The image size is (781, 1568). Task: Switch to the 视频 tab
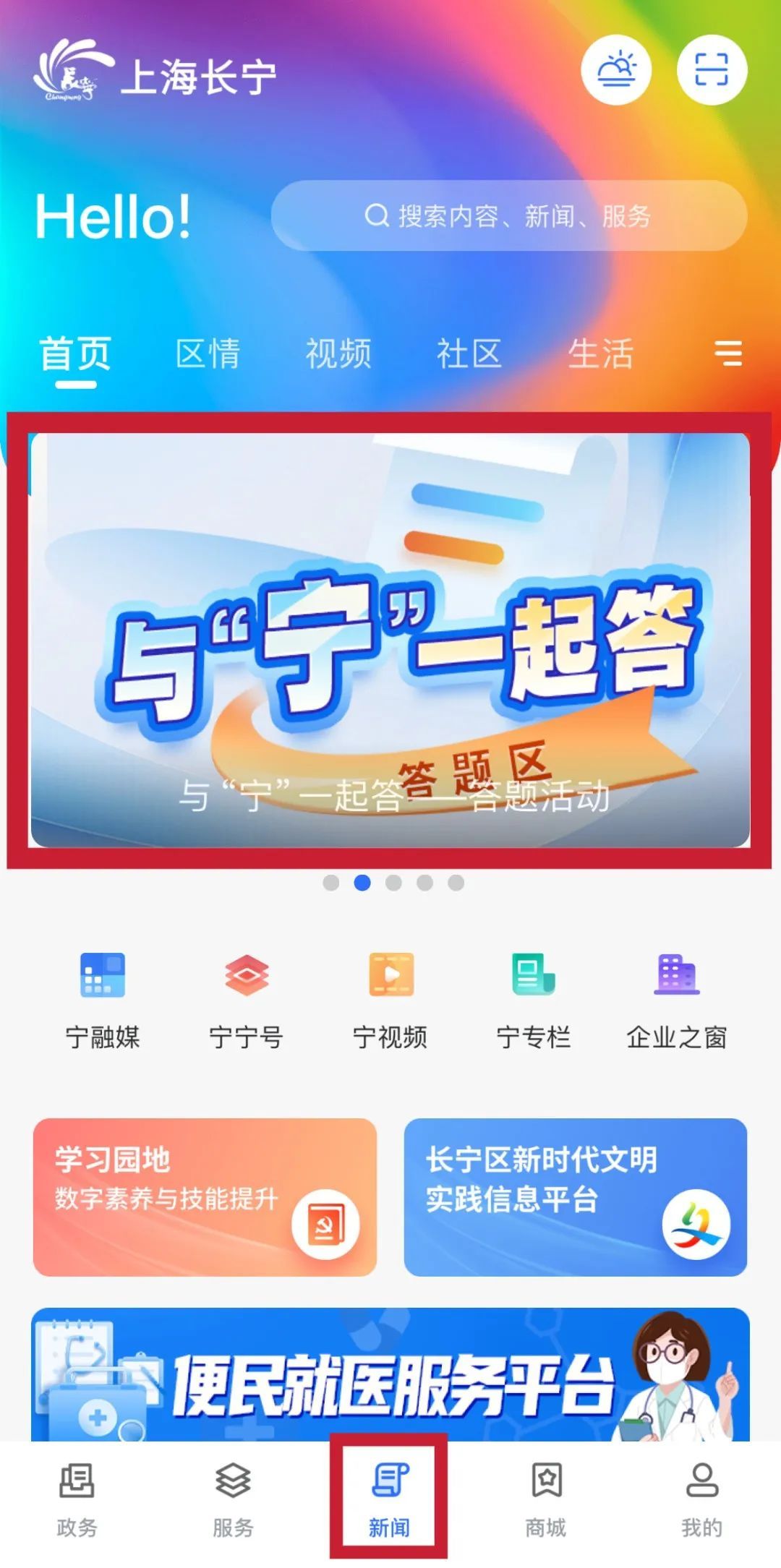click(338, 354)
